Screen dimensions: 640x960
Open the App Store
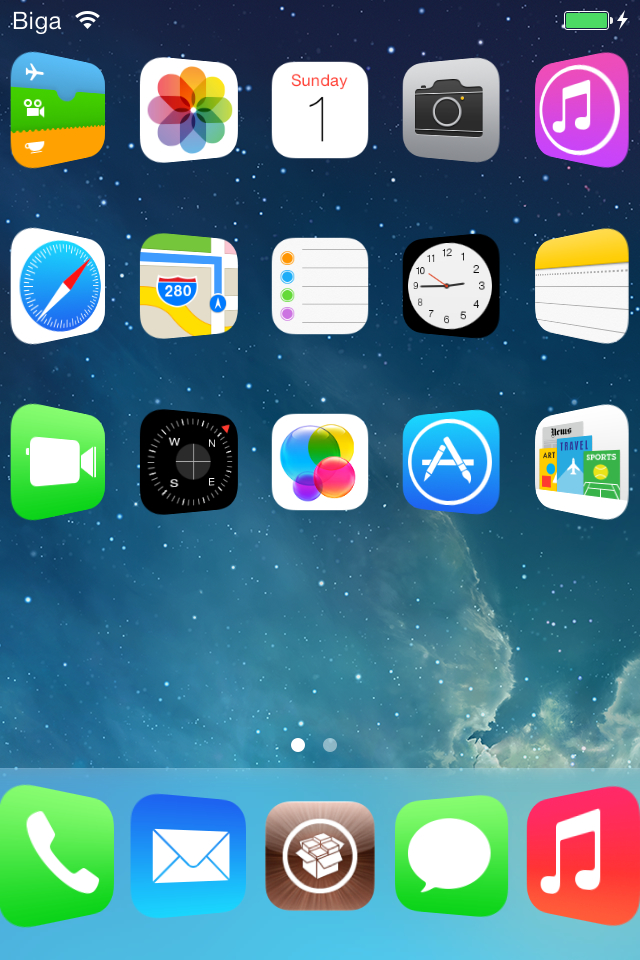point(451,462)
